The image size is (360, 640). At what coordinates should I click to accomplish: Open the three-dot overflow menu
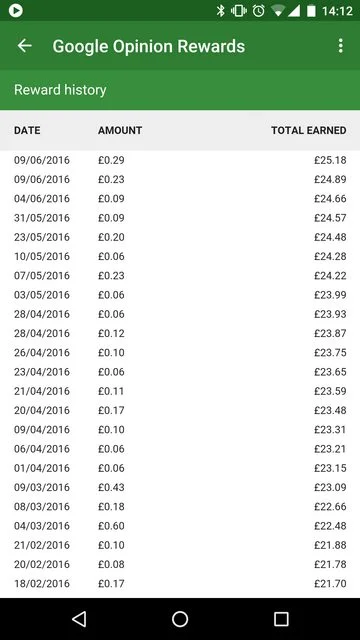tap(340, 46)
